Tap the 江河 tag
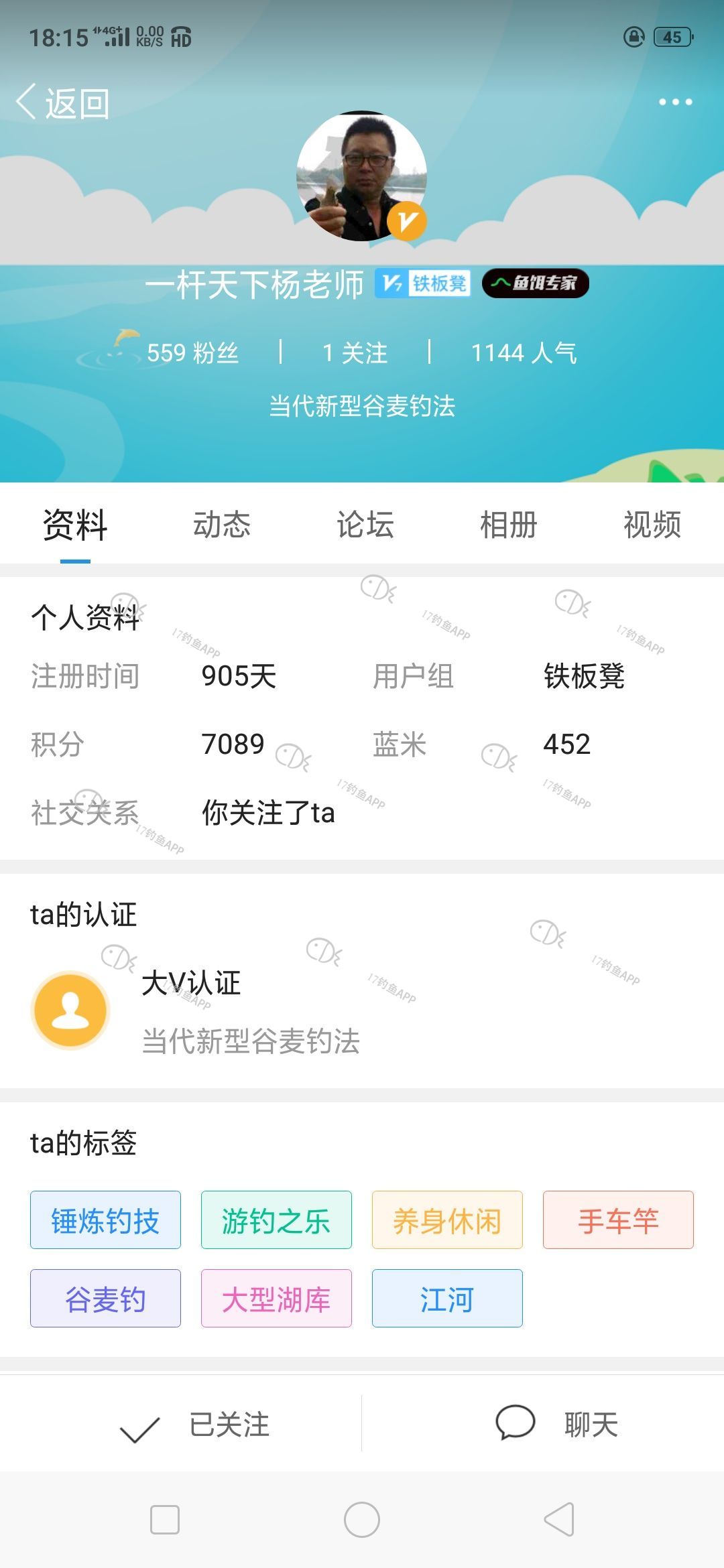This screenshot has width=724, height=1568. point(447,1299)
